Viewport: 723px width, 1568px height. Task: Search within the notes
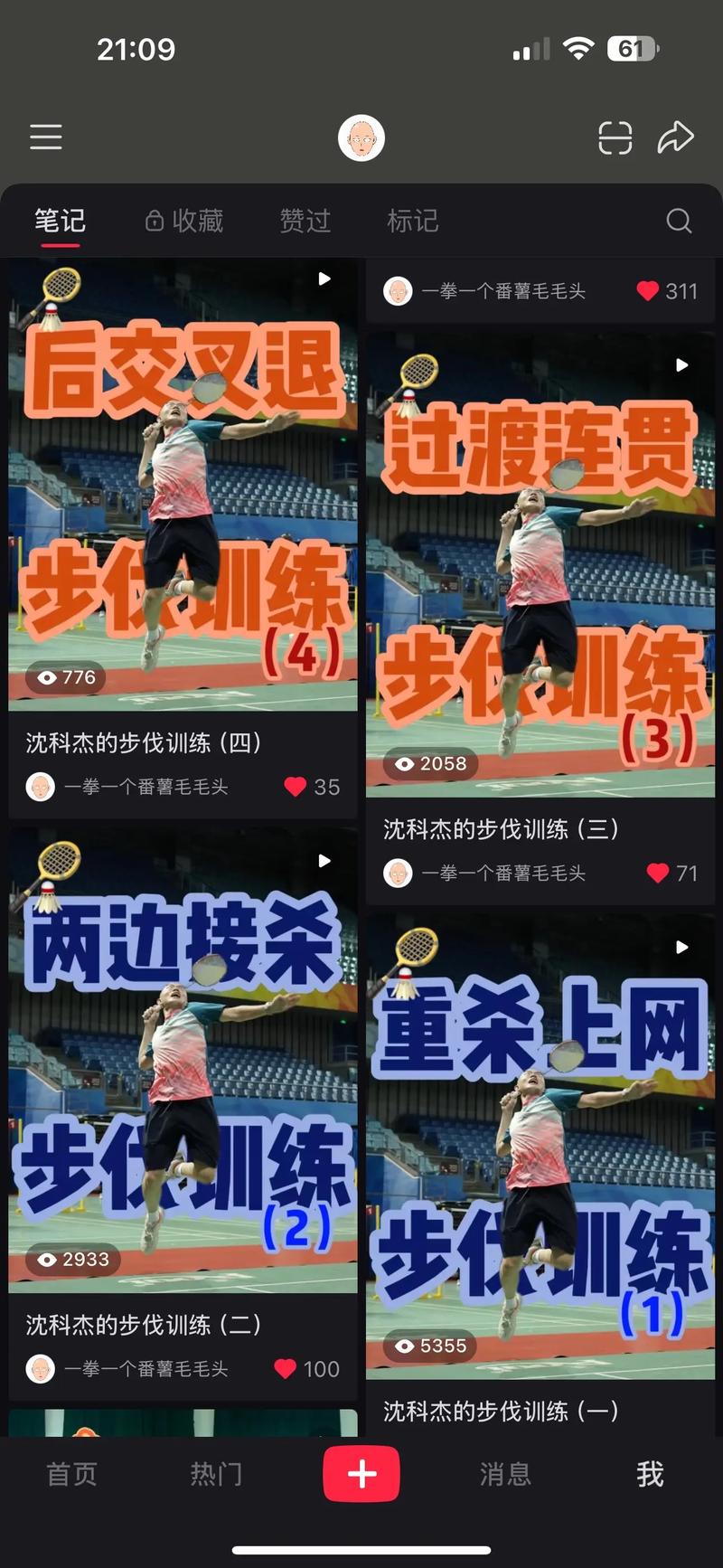(679, 221)
